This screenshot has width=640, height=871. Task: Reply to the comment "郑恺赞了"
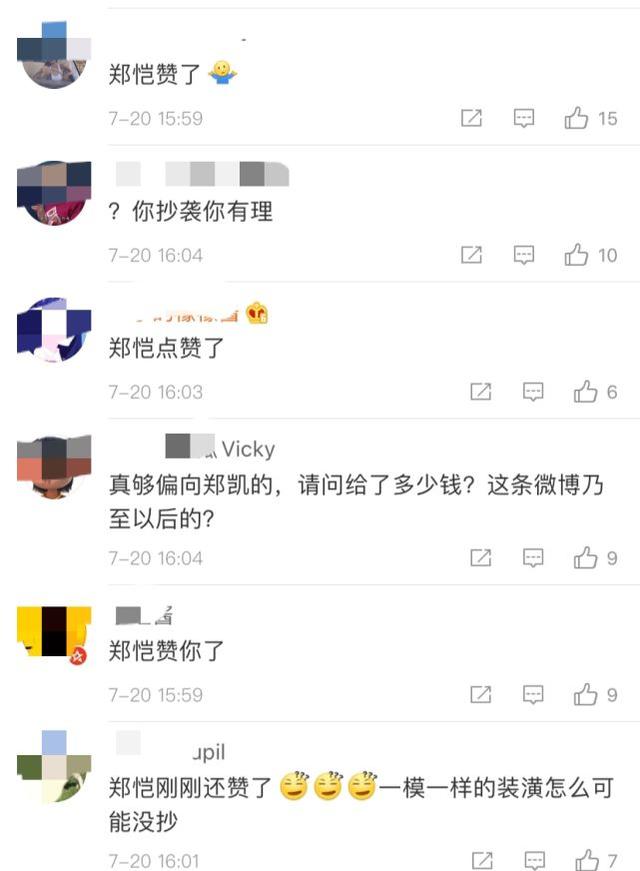coord(524,119)
